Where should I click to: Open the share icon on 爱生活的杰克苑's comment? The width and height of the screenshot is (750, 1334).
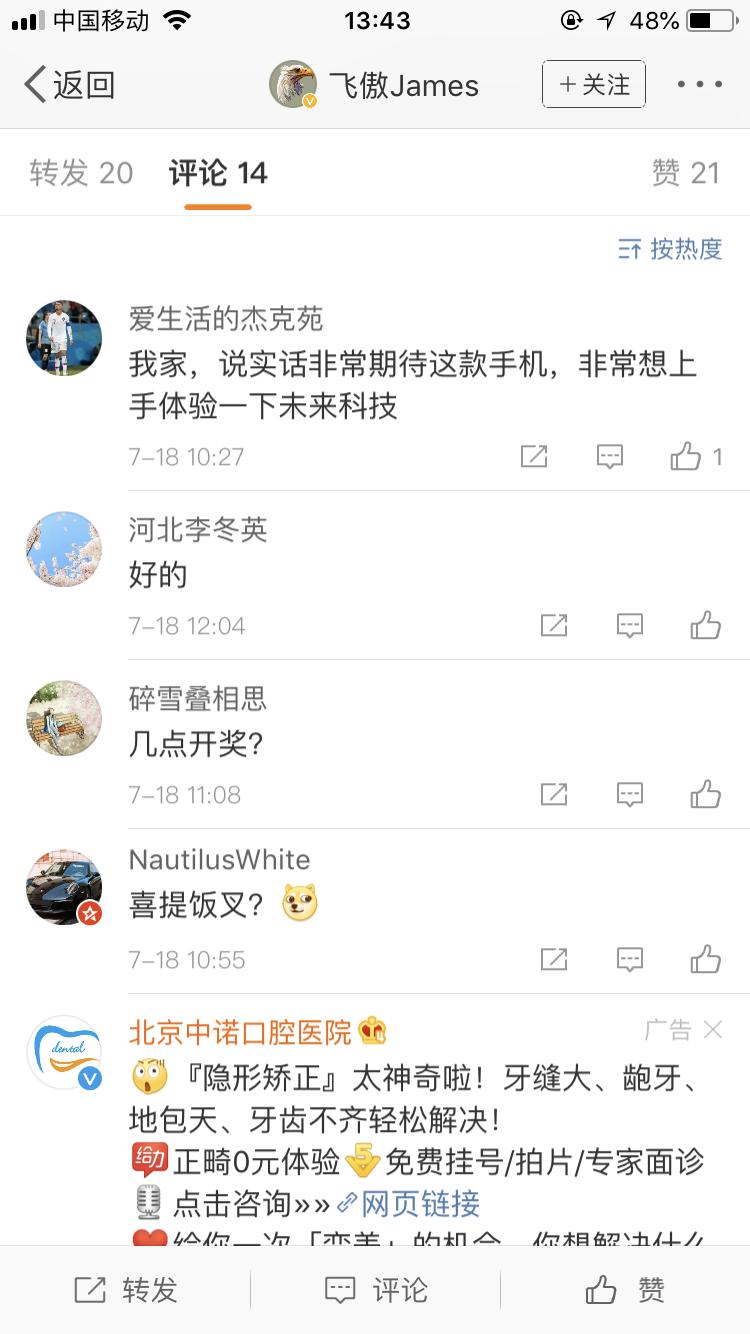point(533,456)
